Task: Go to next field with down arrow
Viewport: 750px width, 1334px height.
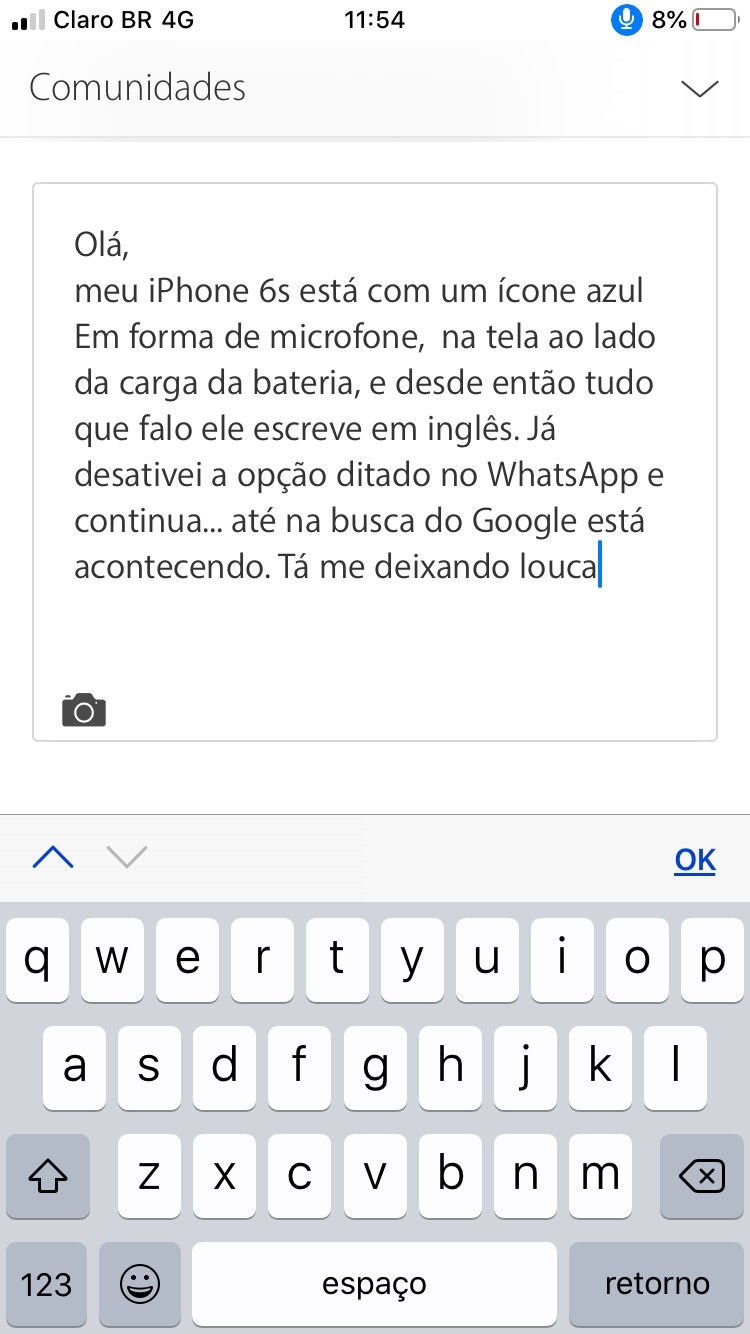Action: 127,858
